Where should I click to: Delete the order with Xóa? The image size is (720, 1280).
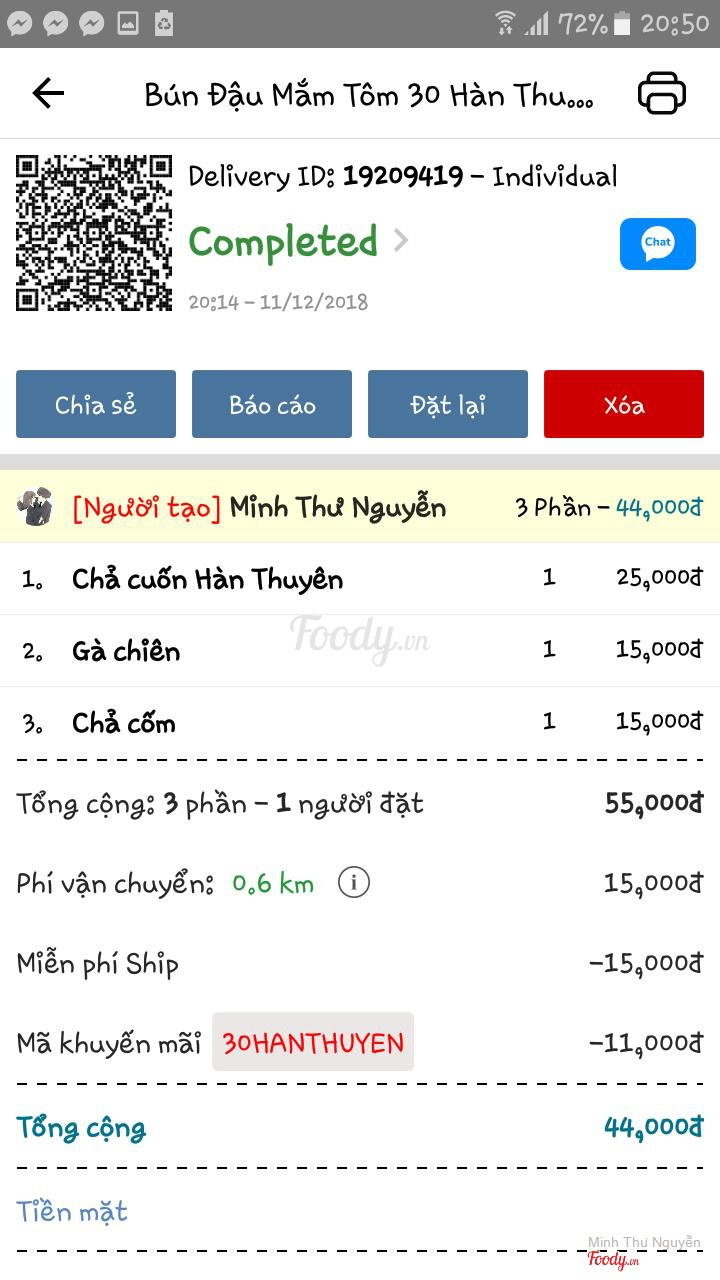point(624,404)
